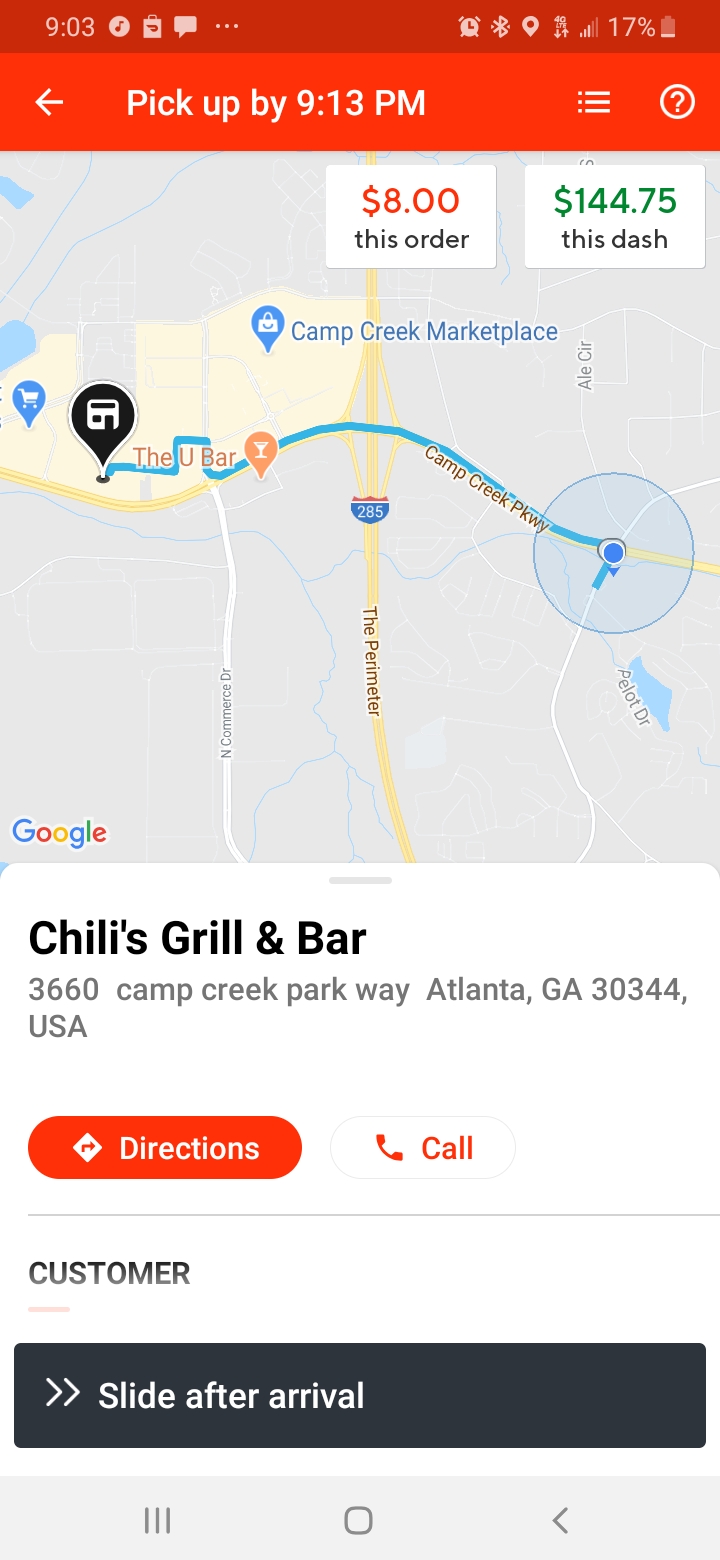Open the help question mark icon
The width and height of the screenshot is (720, 1560).
[676, 101]
